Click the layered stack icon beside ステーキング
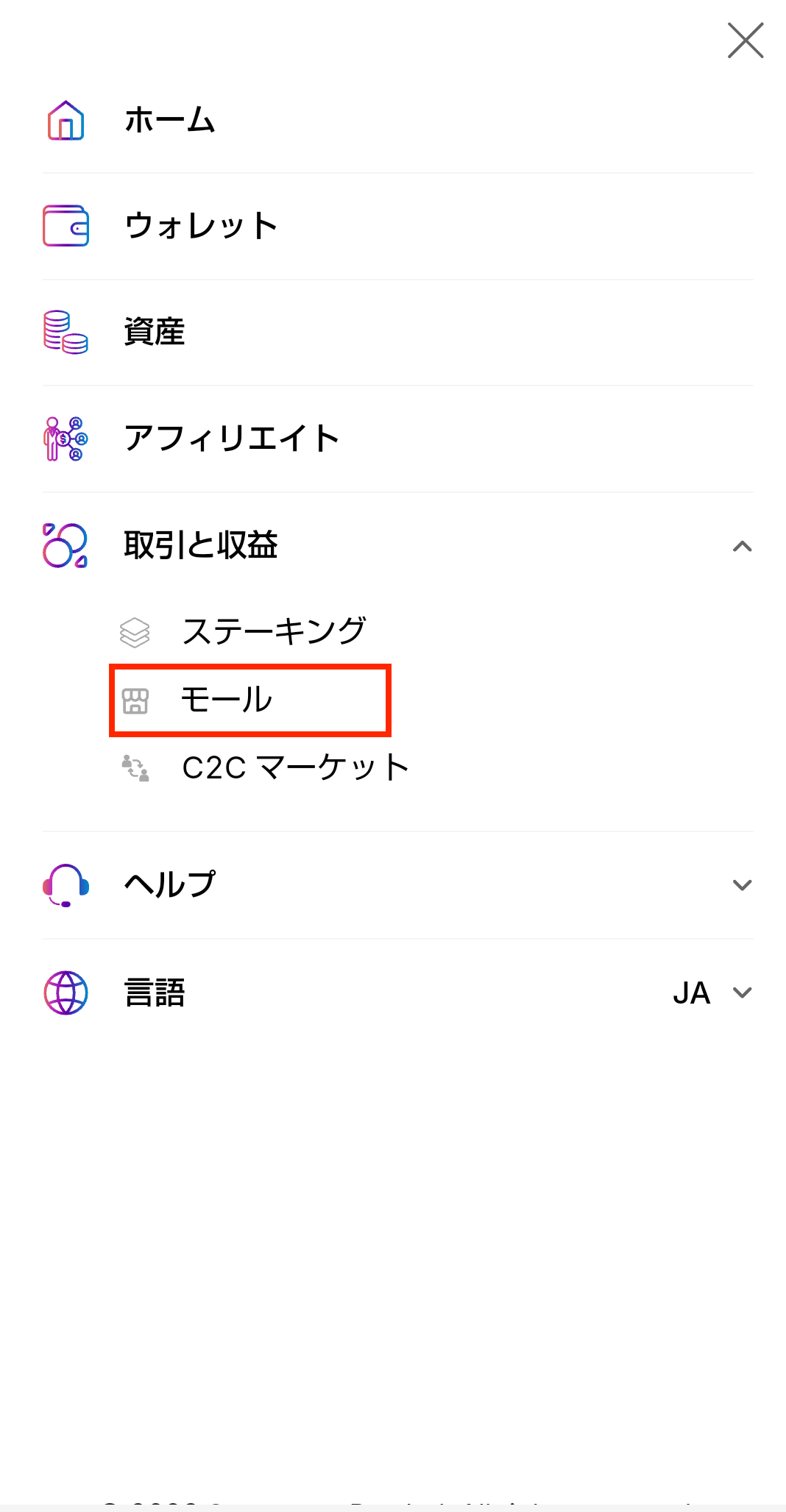This screenshot has height=1512, width=786. coord(136,630)
